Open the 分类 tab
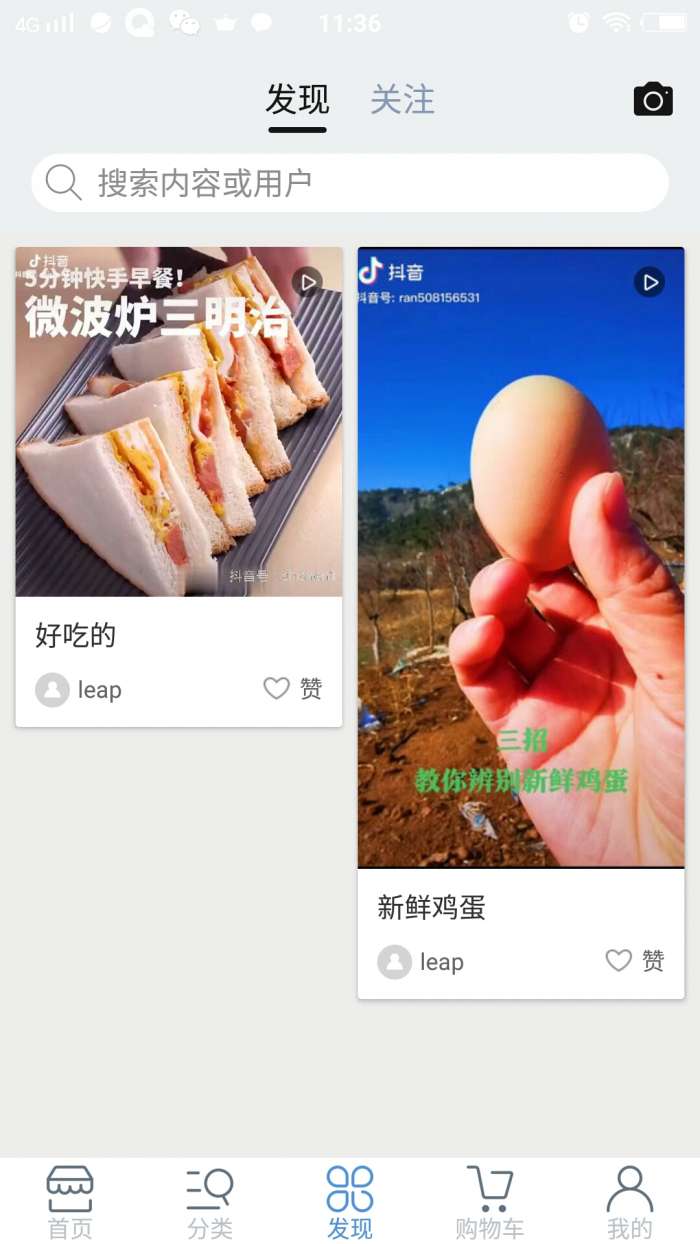The width and height of the screenshot is (700, 1244). click(x=210, y=1201)
